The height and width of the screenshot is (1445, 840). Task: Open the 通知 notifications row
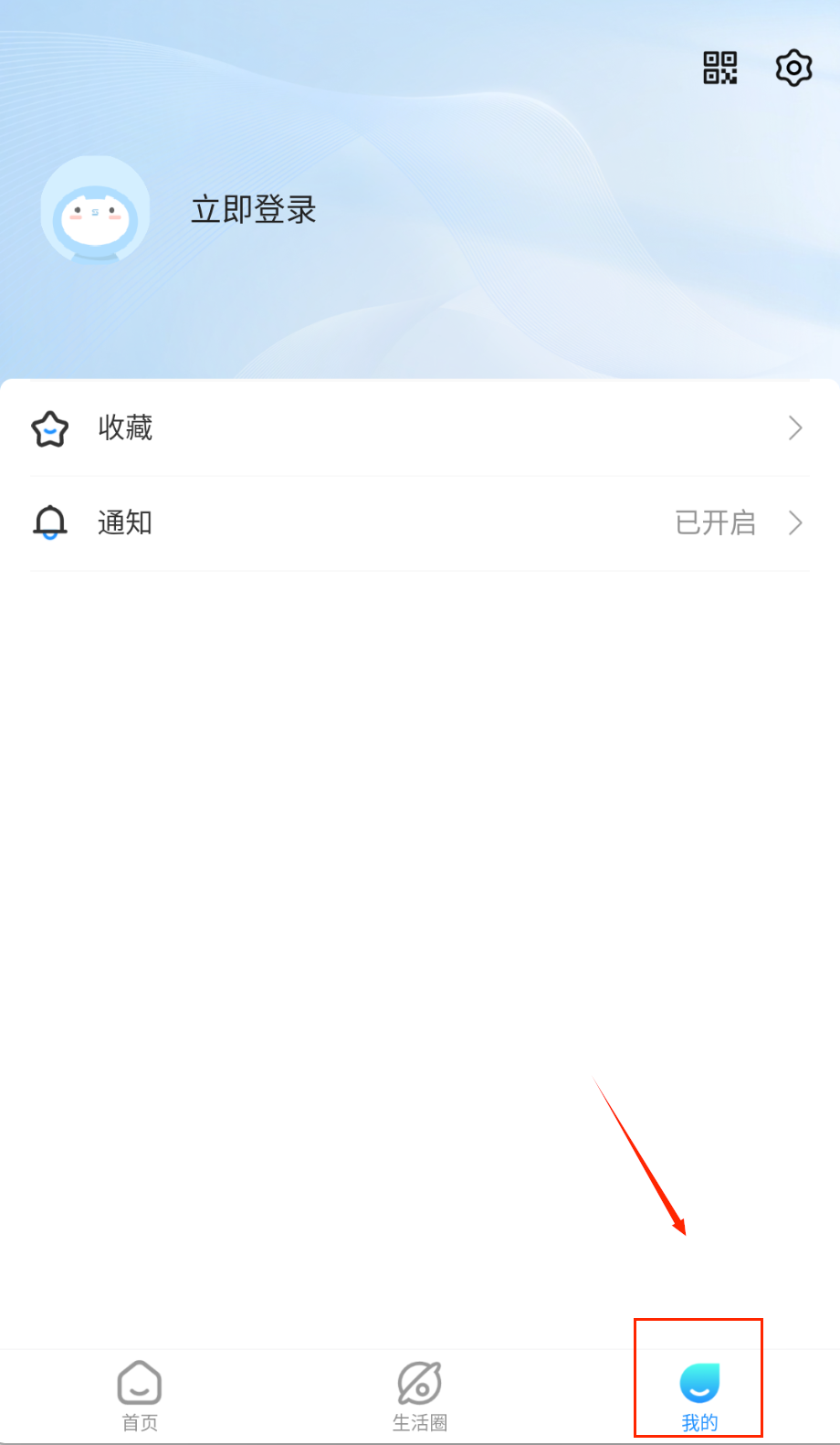[420, 522]
